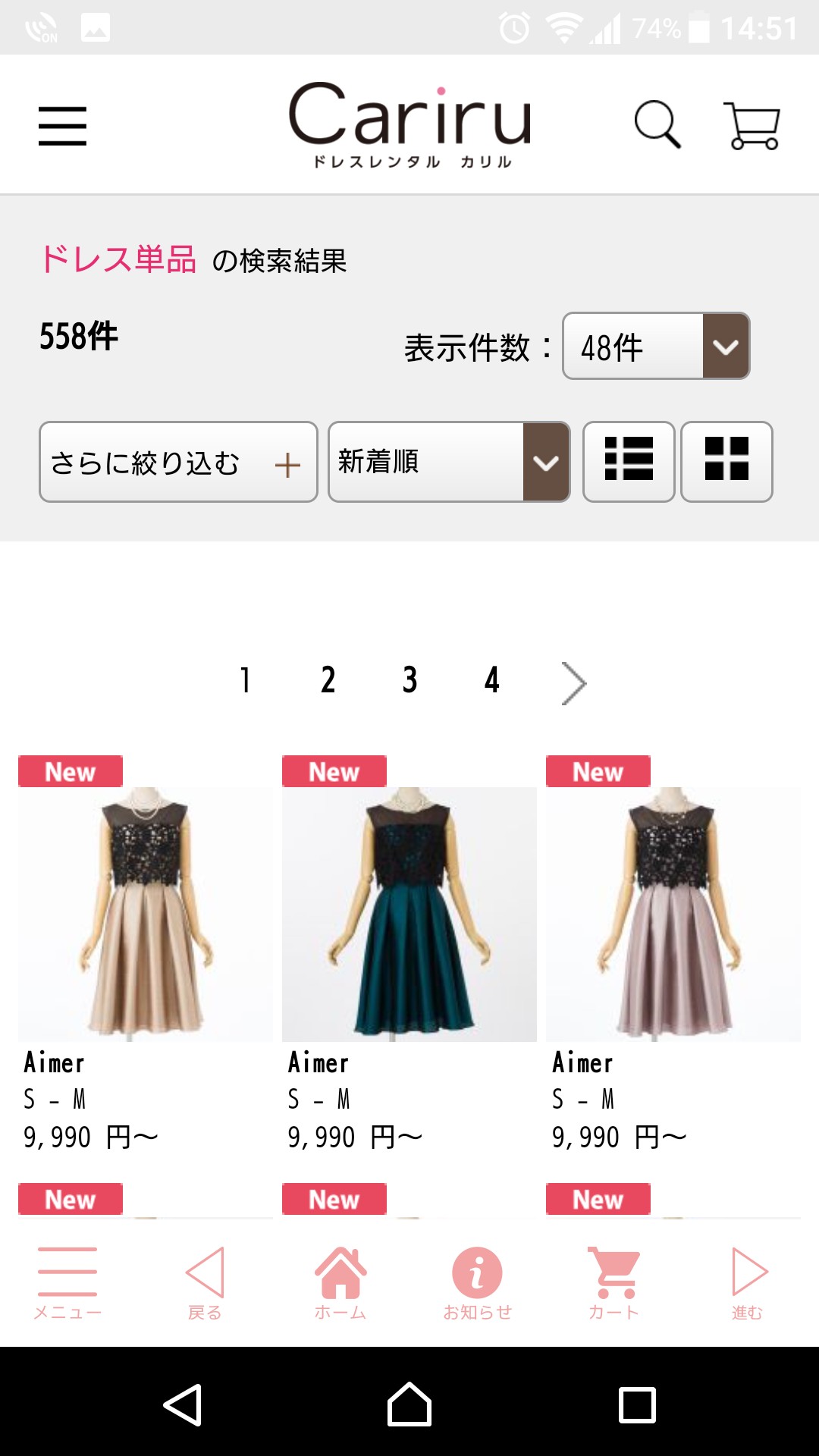Open the beige Aimer dress product
Screen dimensions: 819x1456
(x=145, y=914)
